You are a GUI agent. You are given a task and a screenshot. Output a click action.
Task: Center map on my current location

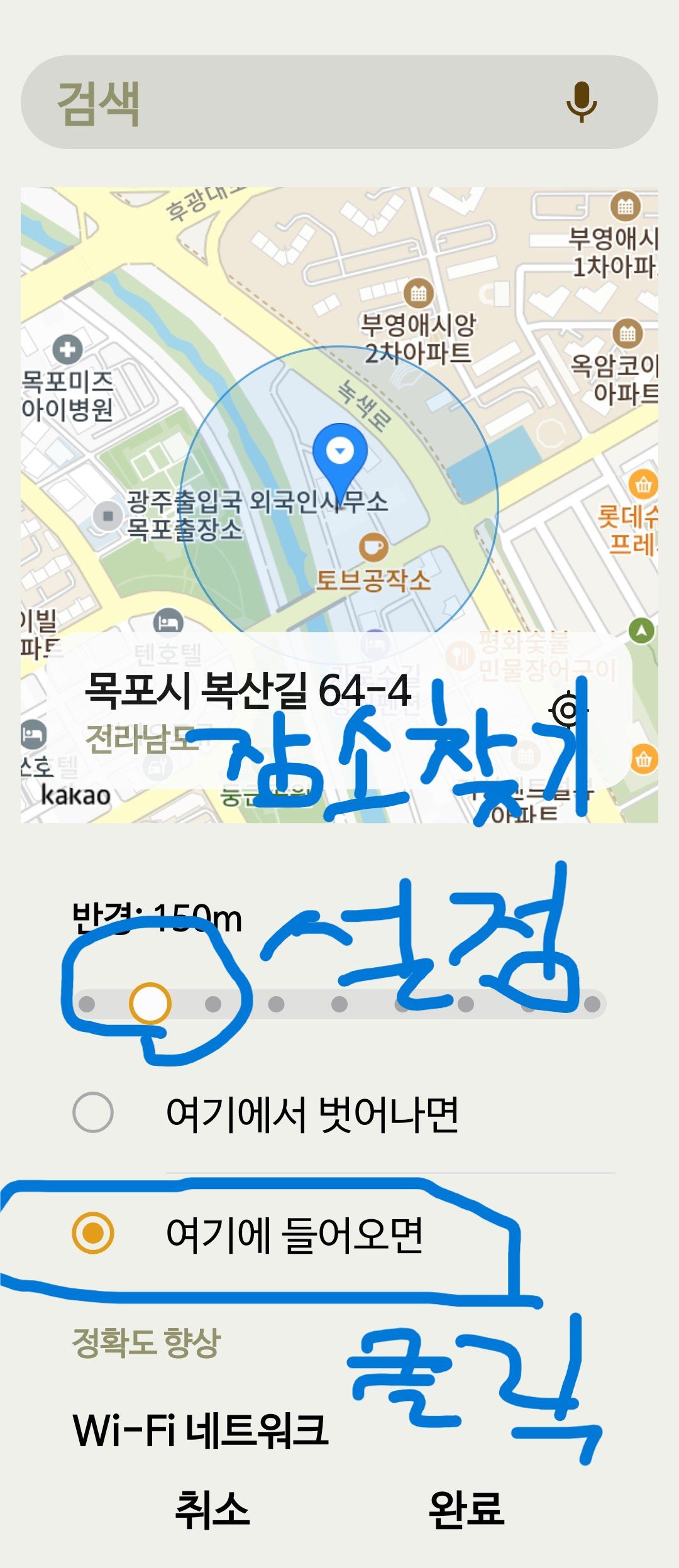[x=568, y=711]
